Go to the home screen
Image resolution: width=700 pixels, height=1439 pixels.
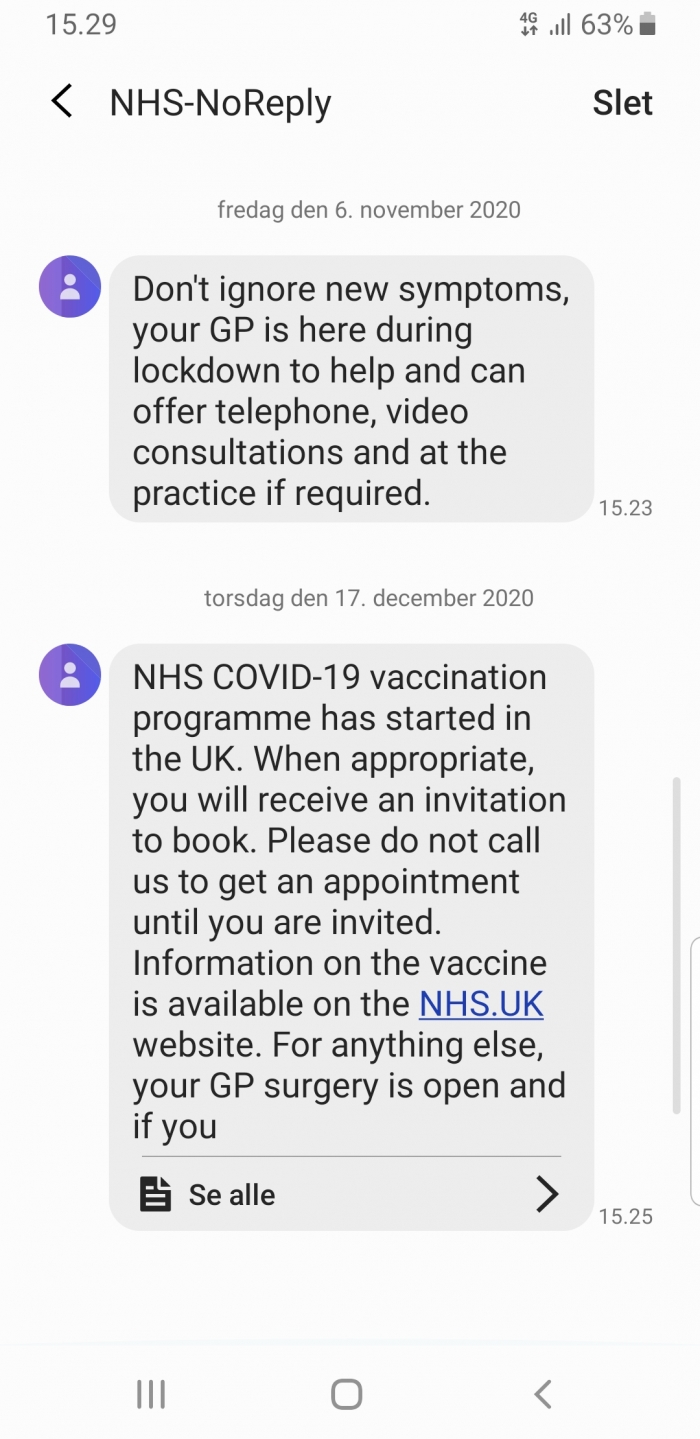pos(347,1394)
